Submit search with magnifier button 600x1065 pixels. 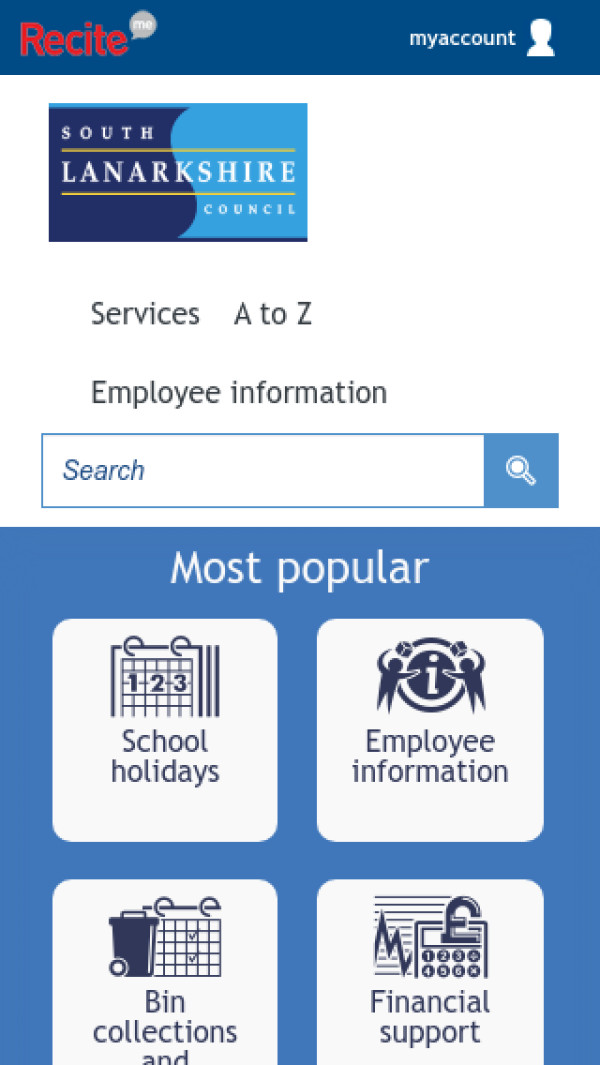521,470
